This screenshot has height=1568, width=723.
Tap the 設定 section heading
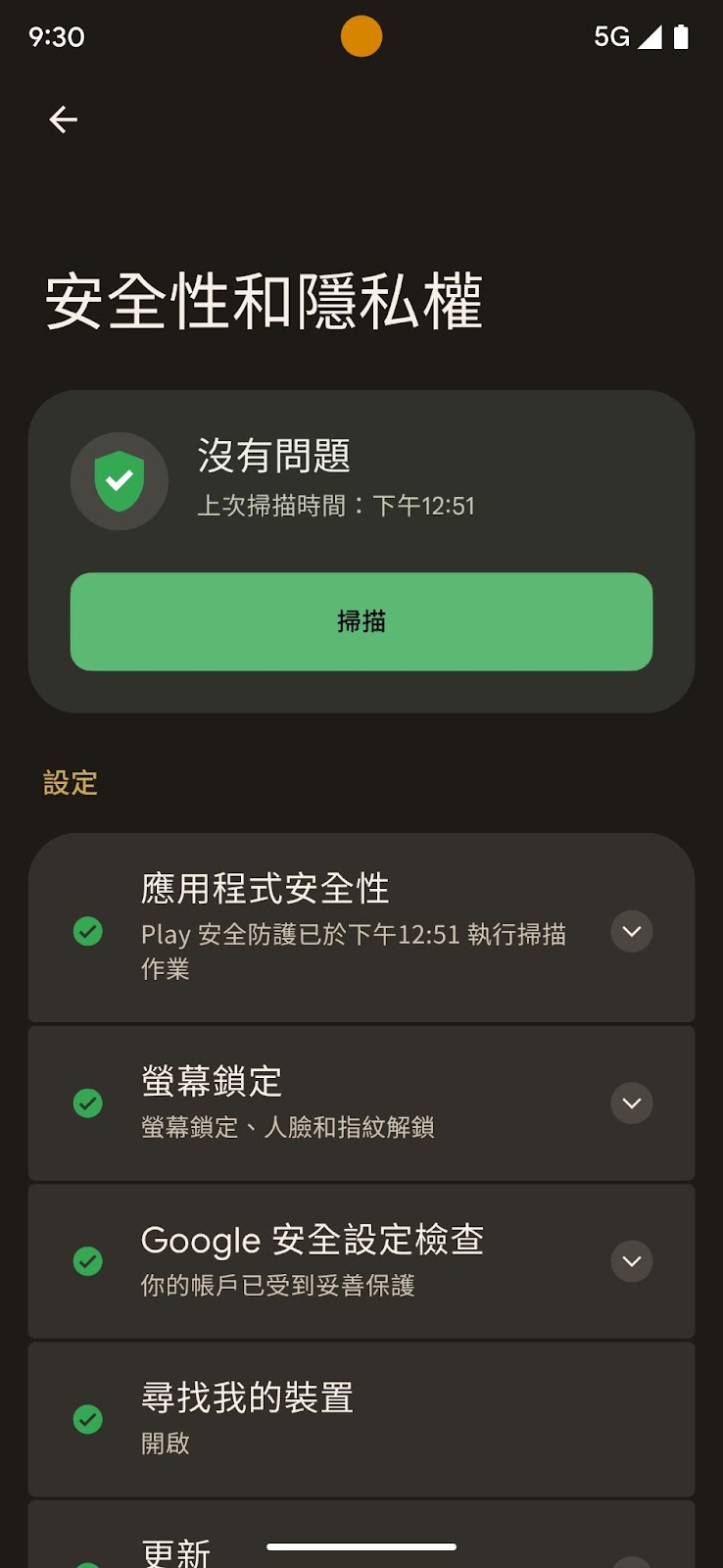(69, 783)
